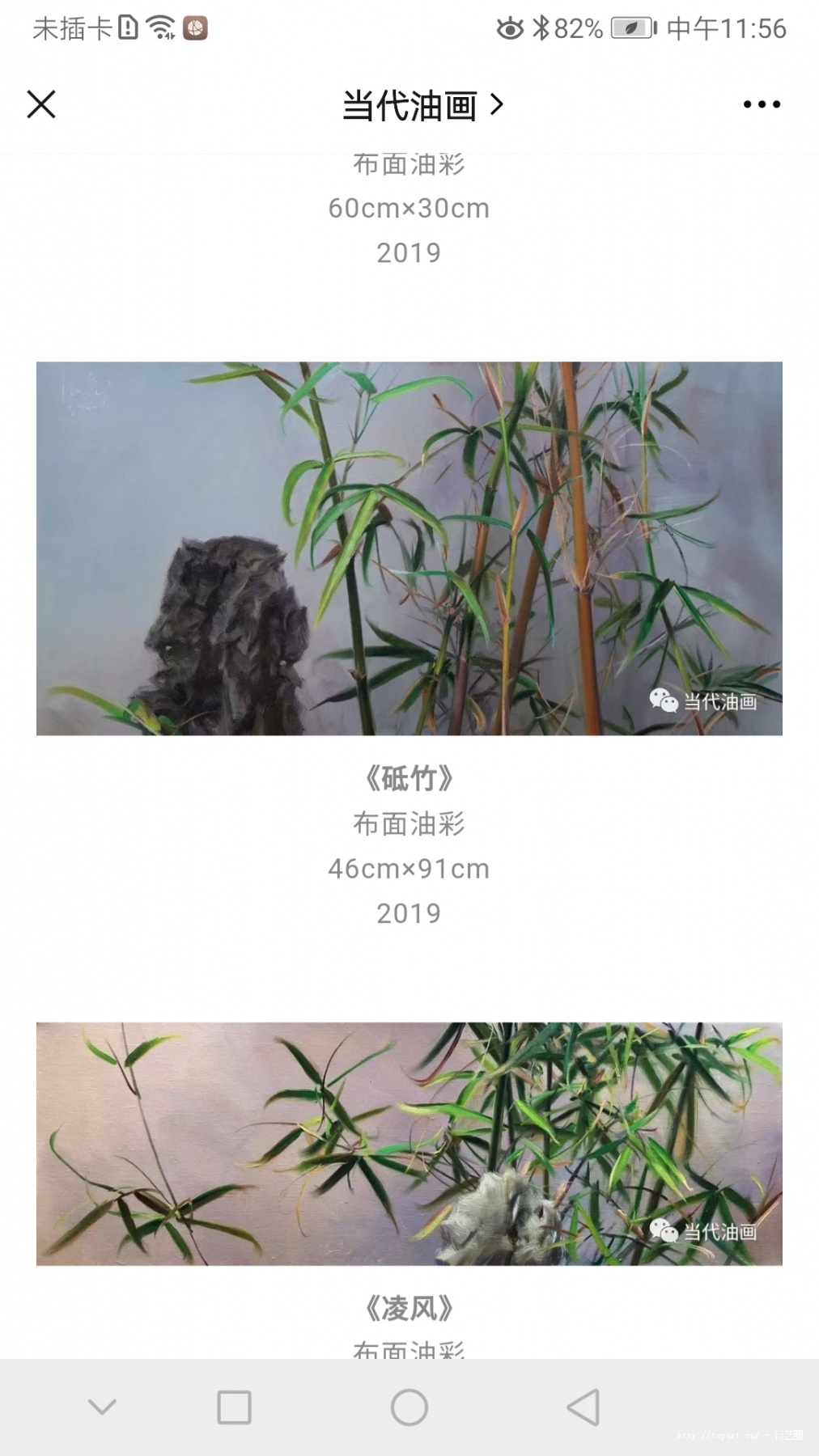Go to the home screen via circle button
This screenshot has width=819, height=1456.
tap(409, 1407)
